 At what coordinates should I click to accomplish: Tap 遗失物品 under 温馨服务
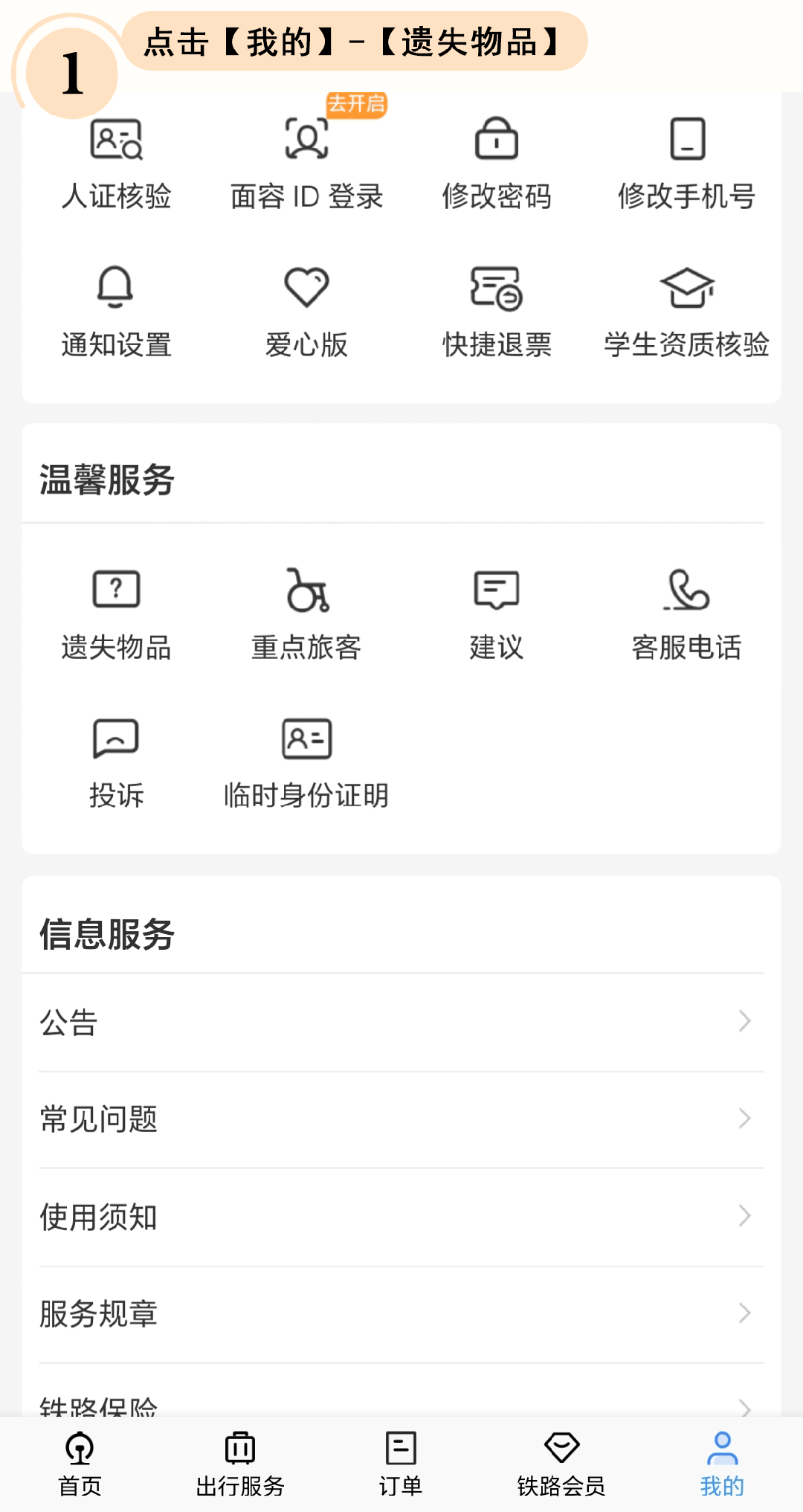tap(116, 614)
